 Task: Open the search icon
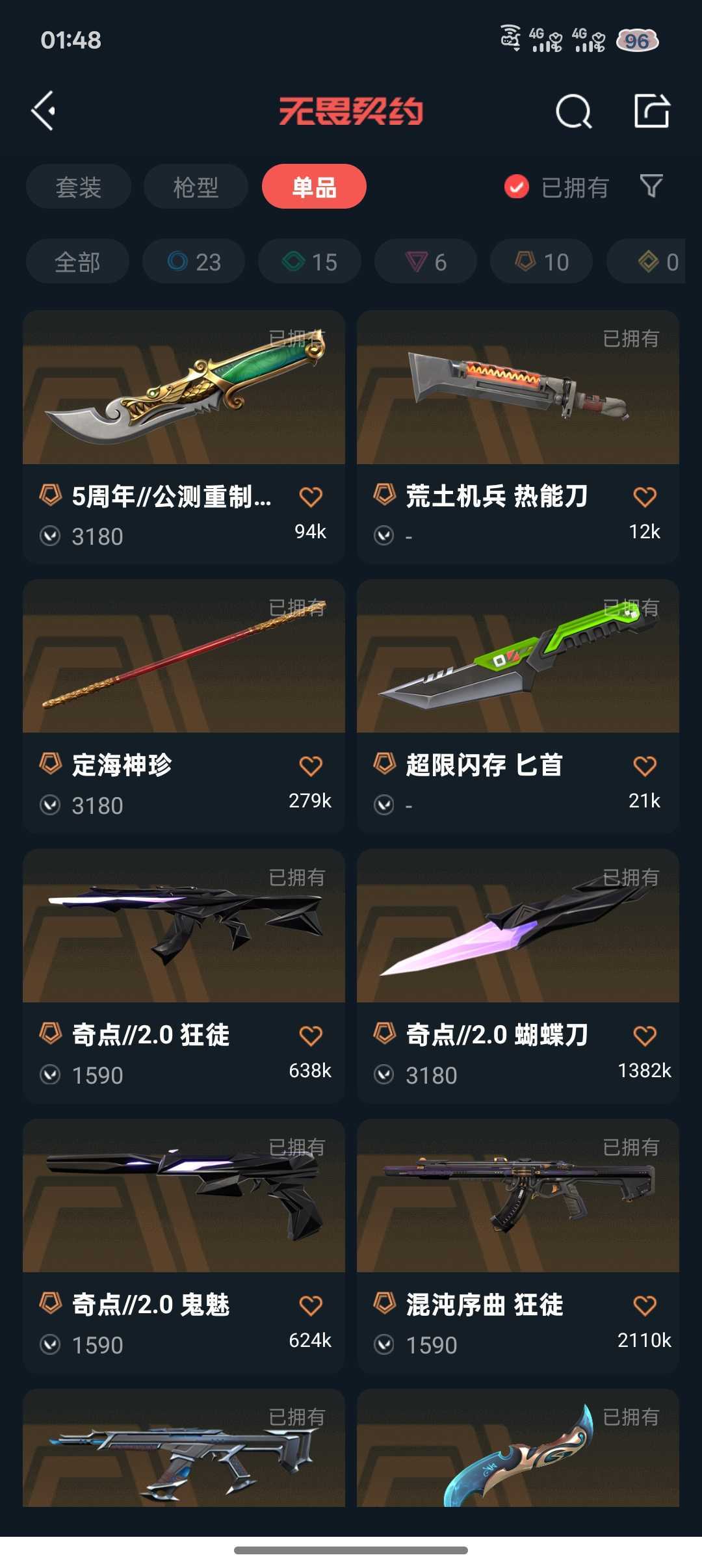pyautogui.click(x=573, y=112)
